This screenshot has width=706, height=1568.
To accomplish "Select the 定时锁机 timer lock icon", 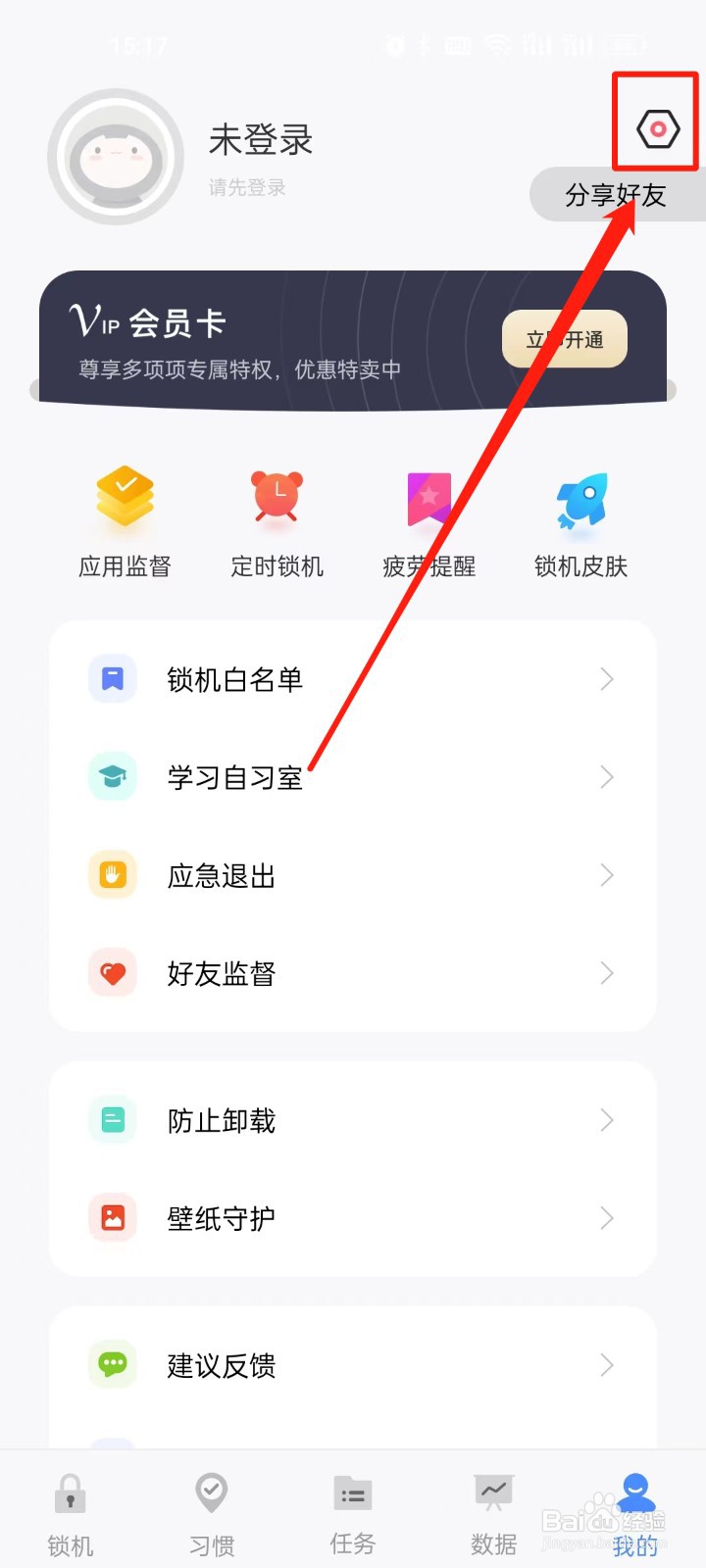I will tap(276, 500).
